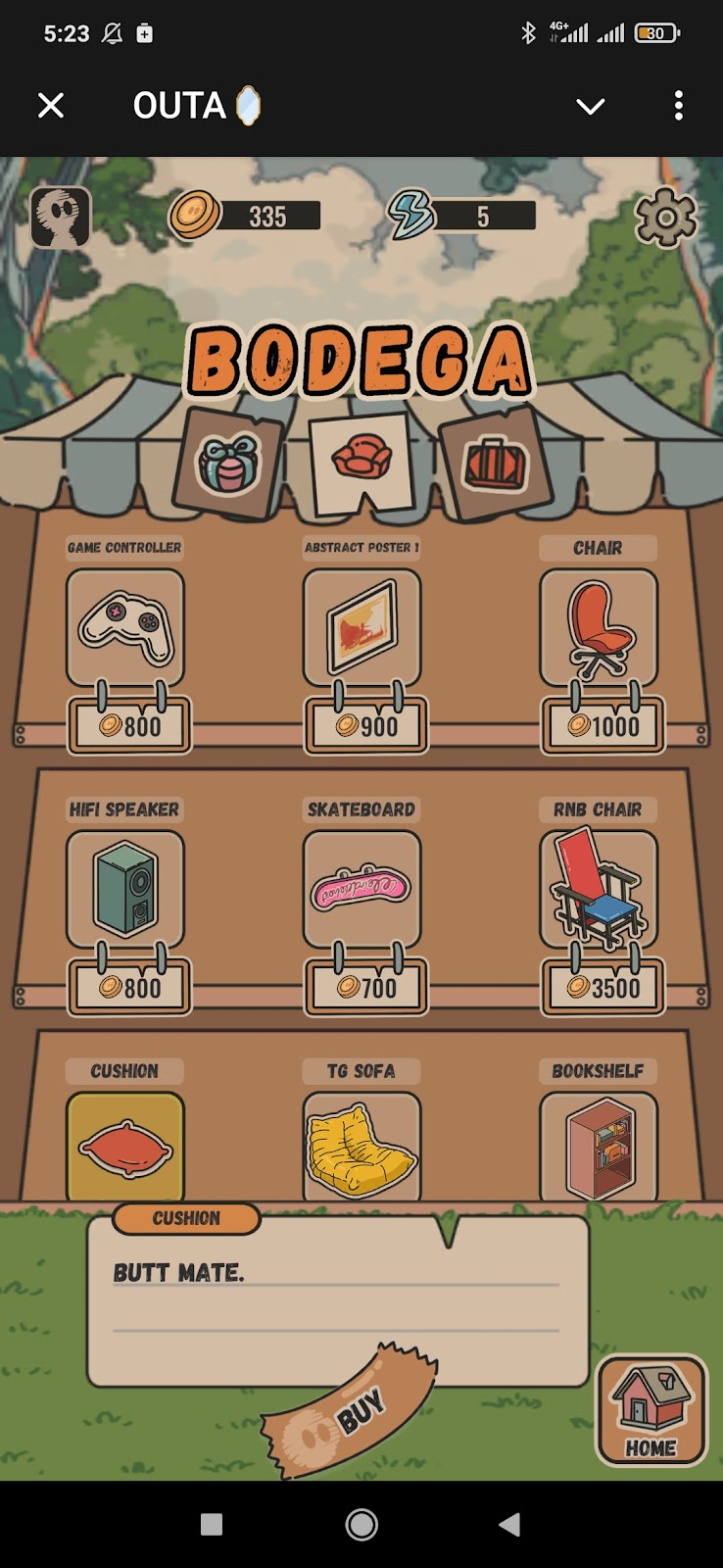Open the three-dot overflow menu
Image resolution: width=723 pixels, height=1568 pixels.
[678, 106]
